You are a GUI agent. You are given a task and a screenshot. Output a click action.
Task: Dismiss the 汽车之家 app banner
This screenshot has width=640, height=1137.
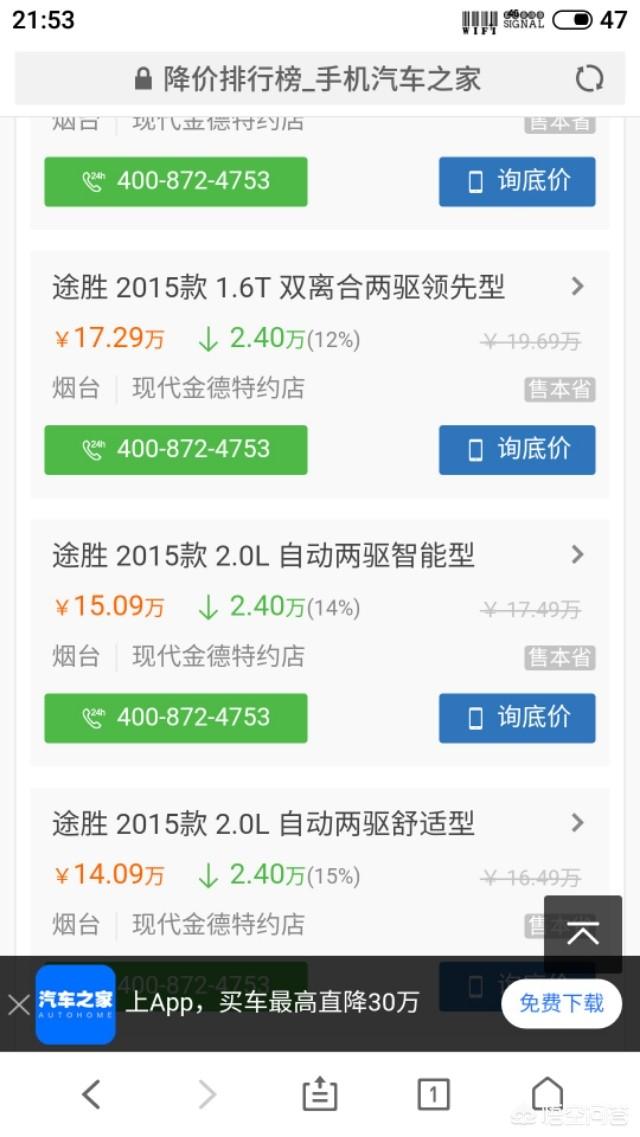pyautogui.click(x=18, y=1004)
